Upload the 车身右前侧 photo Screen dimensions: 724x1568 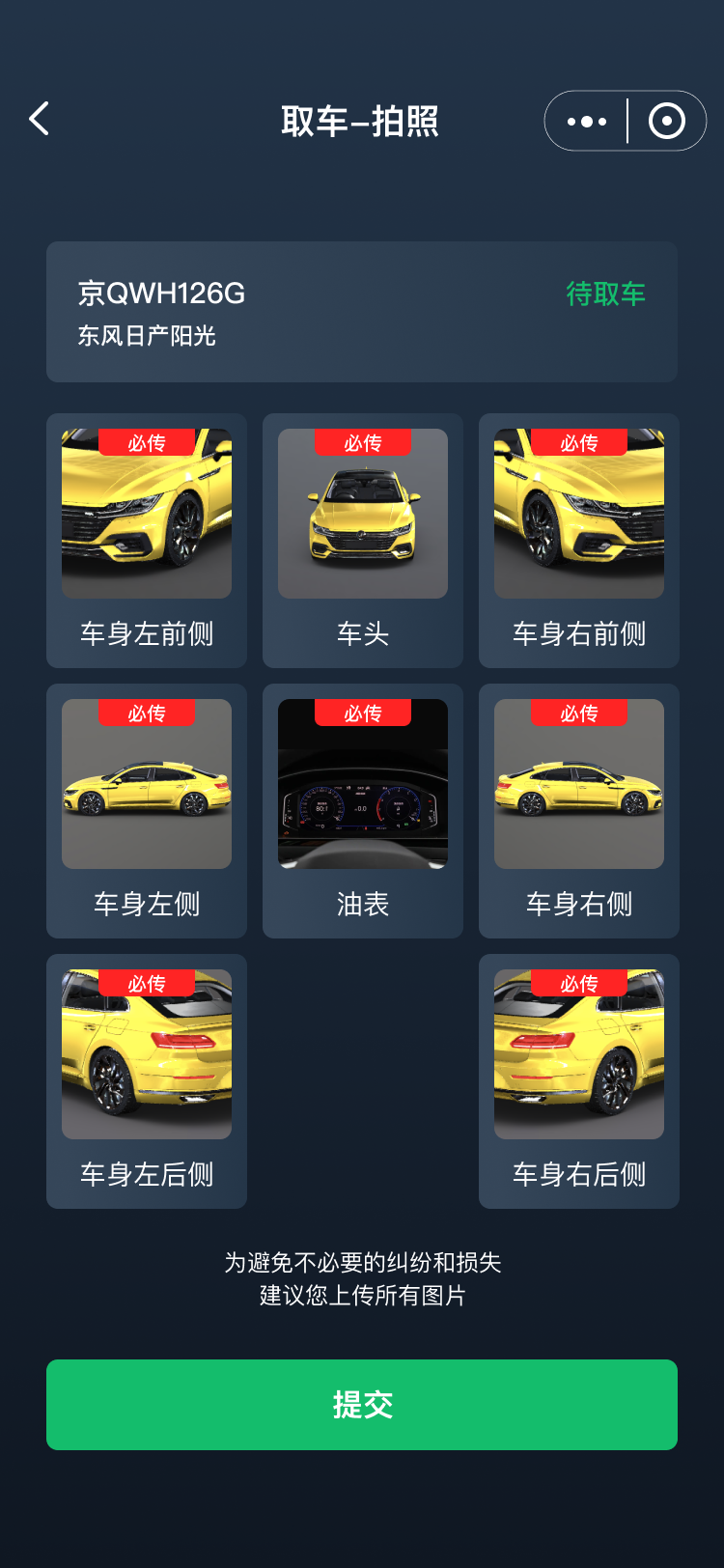click(x=579, y=514)
